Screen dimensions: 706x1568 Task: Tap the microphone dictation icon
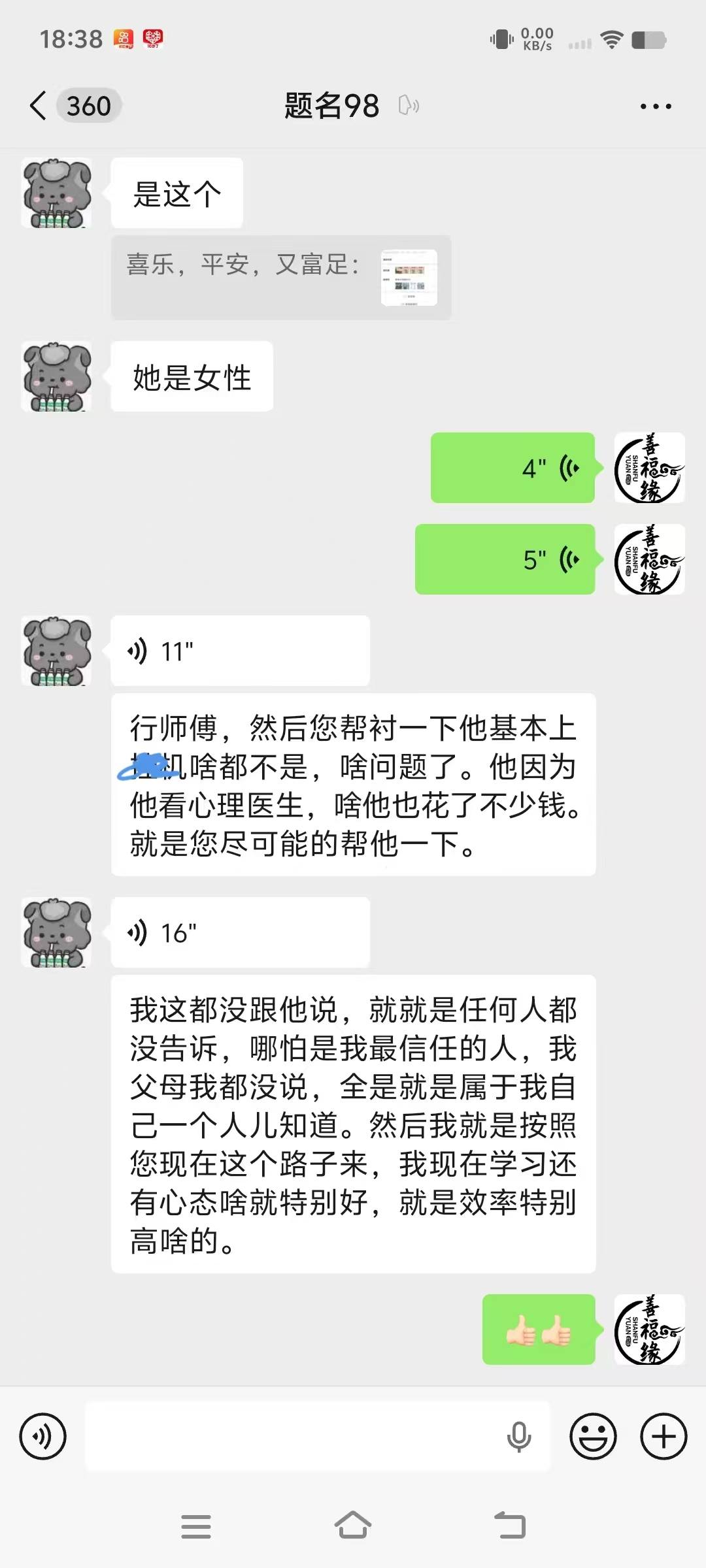519,1437
